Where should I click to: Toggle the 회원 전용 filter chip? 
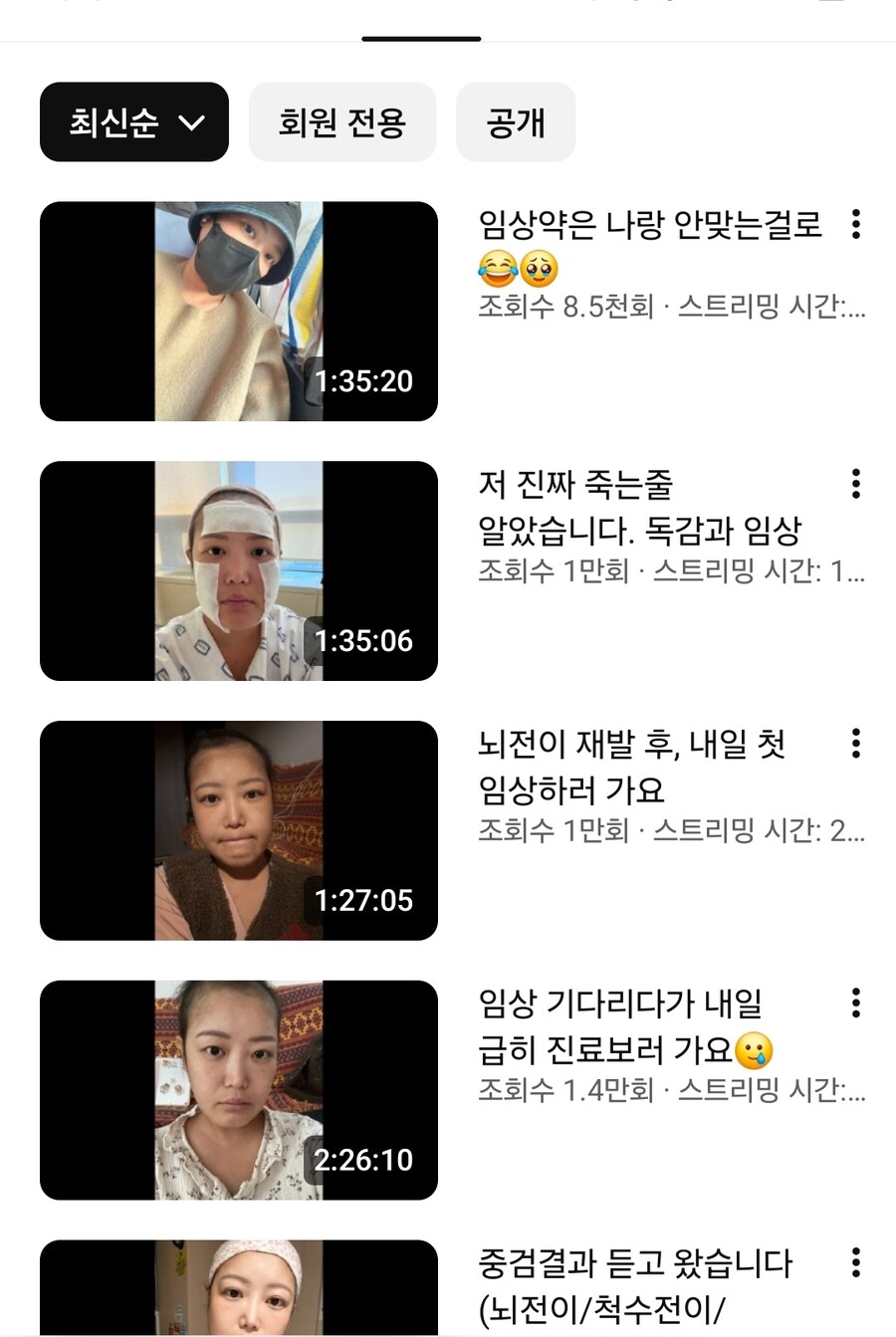pyautogui.click(x=342, y=121)
